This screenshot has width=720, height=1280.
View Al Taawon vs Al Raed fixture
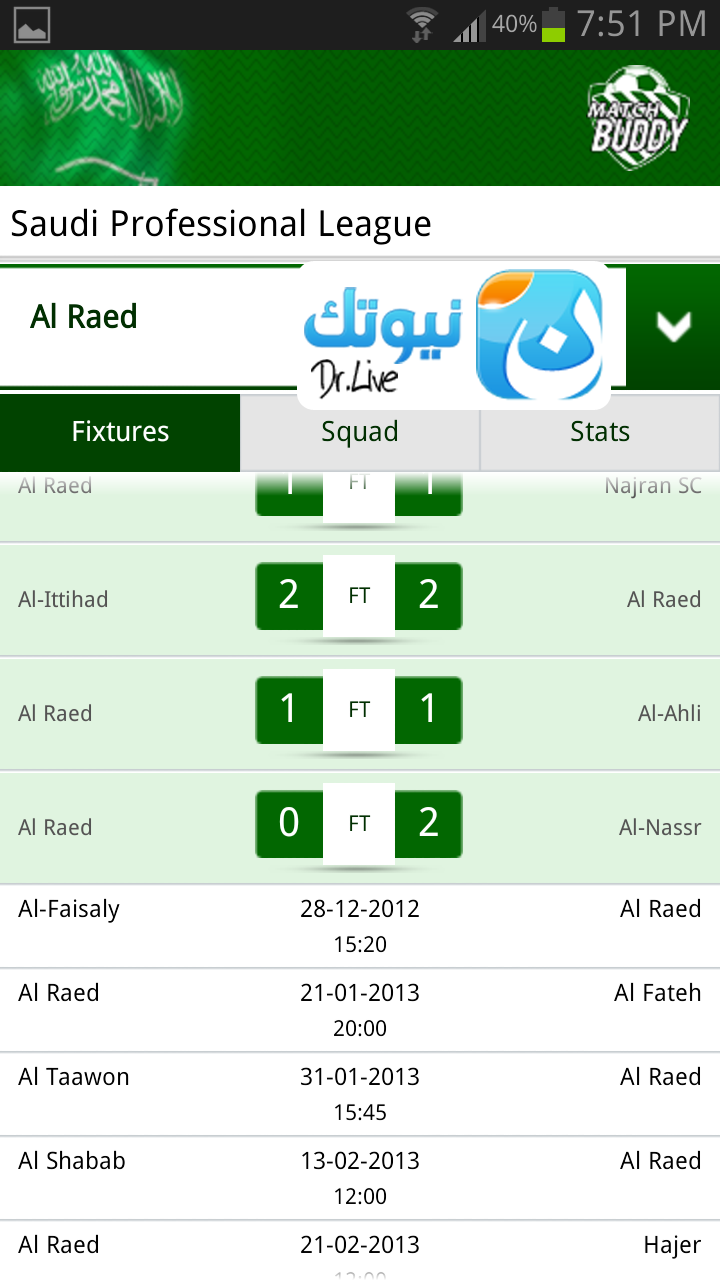[359, 1094]
